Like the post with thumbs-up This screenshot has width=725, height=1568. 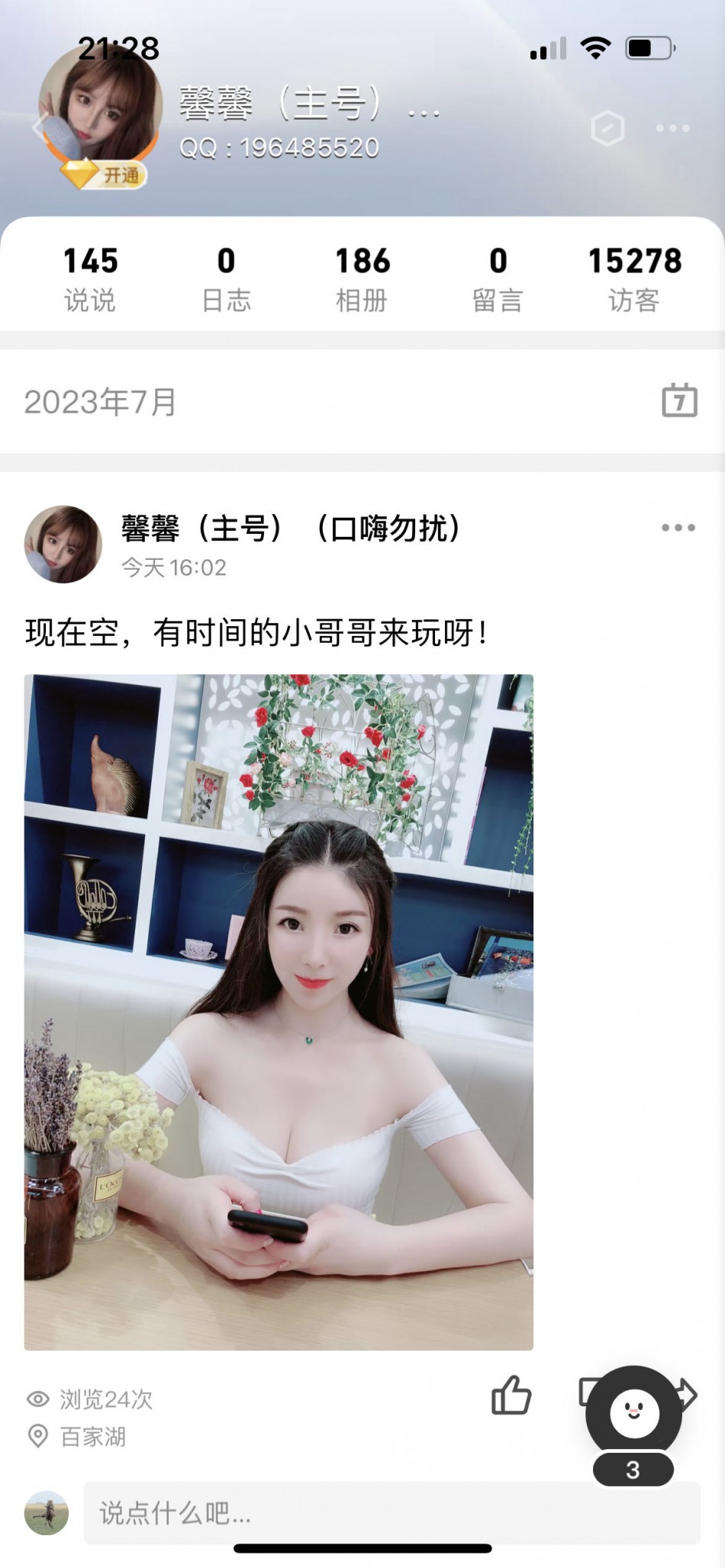[511, 1396]
